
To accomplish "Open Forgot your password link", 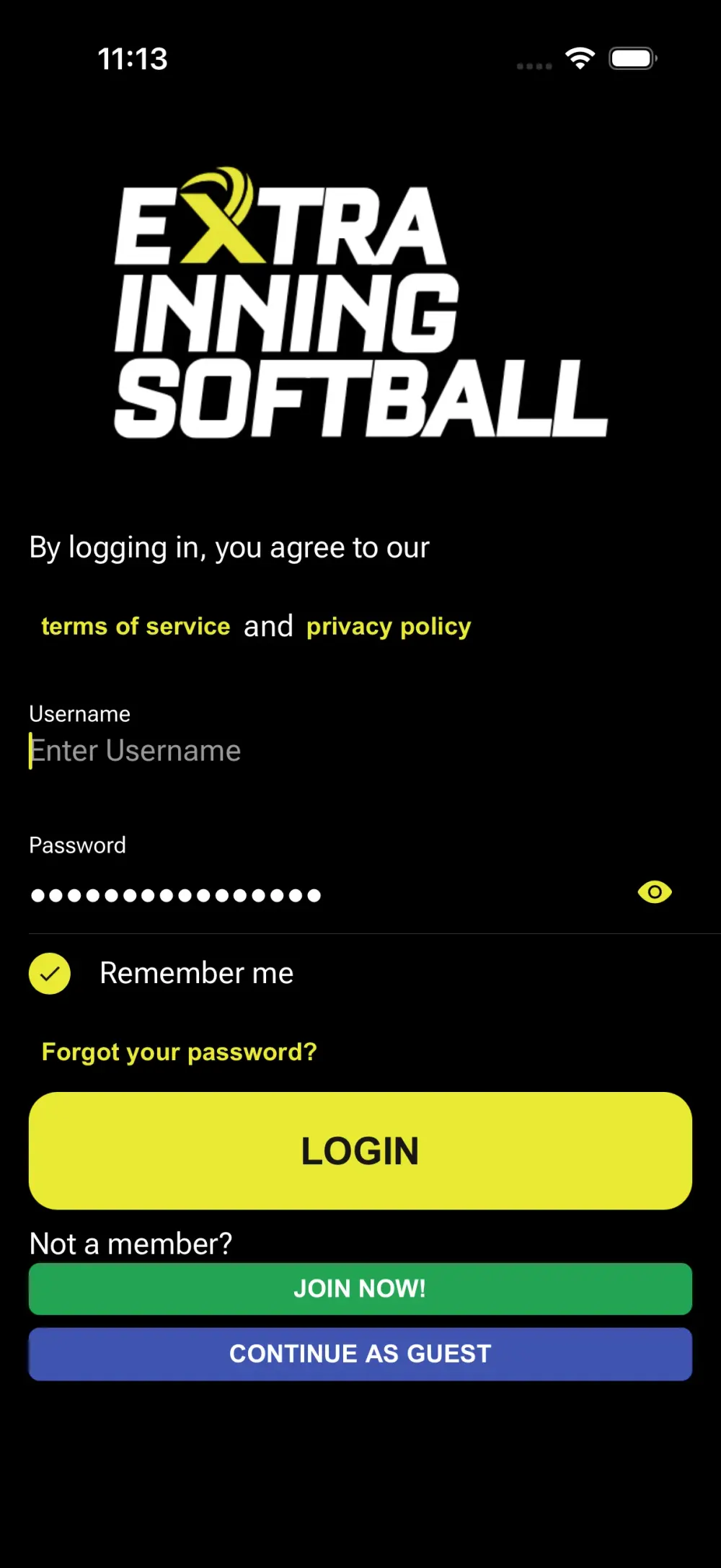I will click(180, 1052).
